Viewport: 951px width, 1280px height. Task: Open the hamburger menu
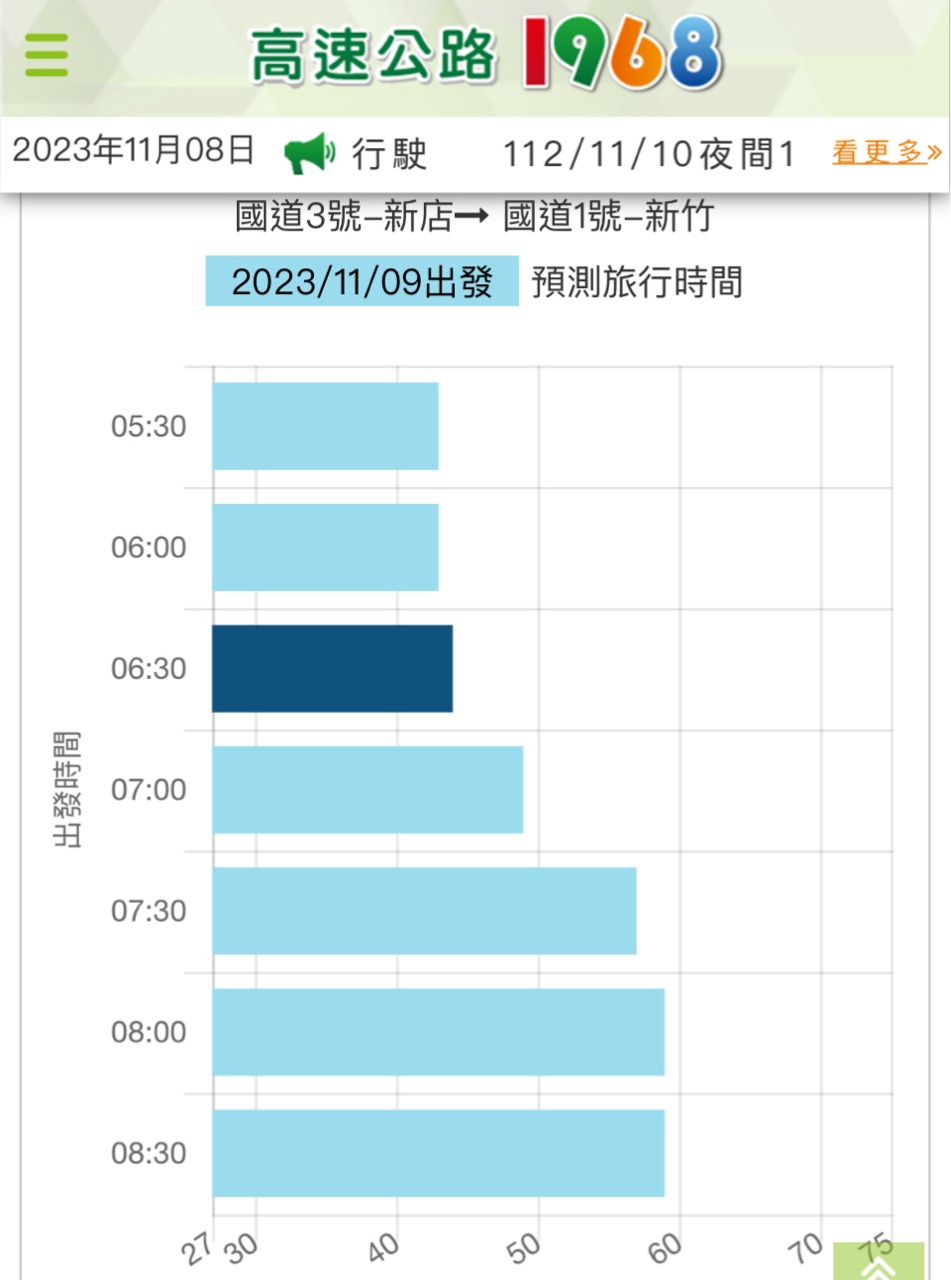pyautogui.click(x=47, y=55)
